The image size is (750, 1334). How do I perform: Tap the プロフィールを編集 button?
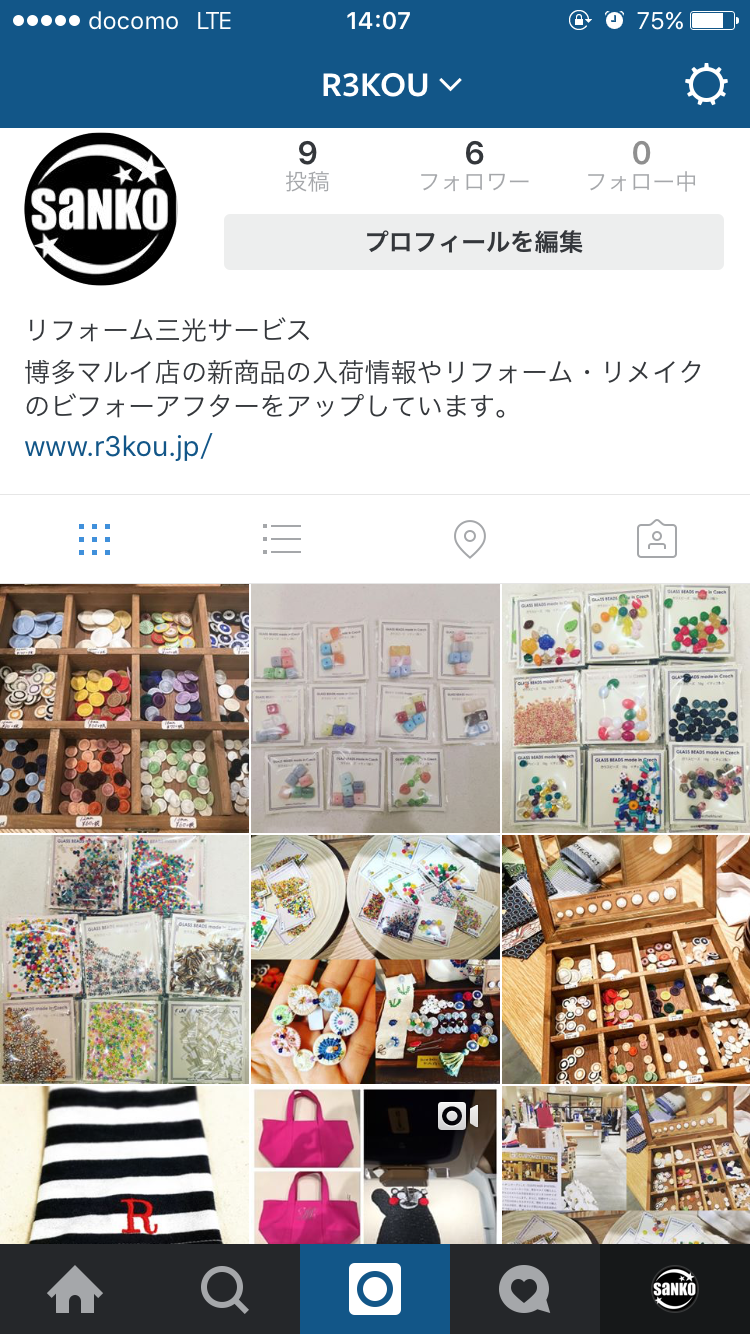[473, 242]
